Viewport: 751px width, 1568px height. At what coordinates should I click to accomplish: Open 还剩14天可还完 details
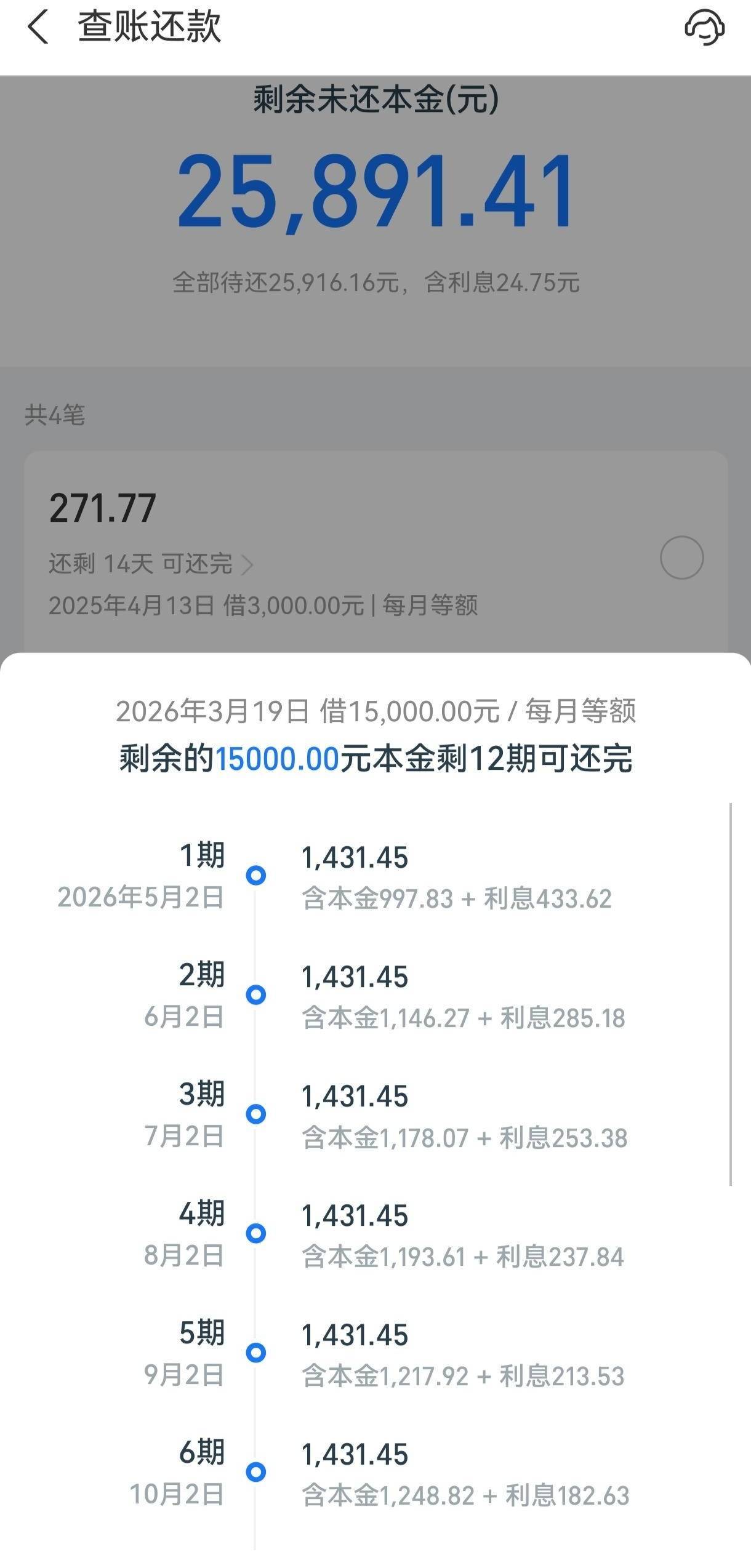click(x=151, y=564)
